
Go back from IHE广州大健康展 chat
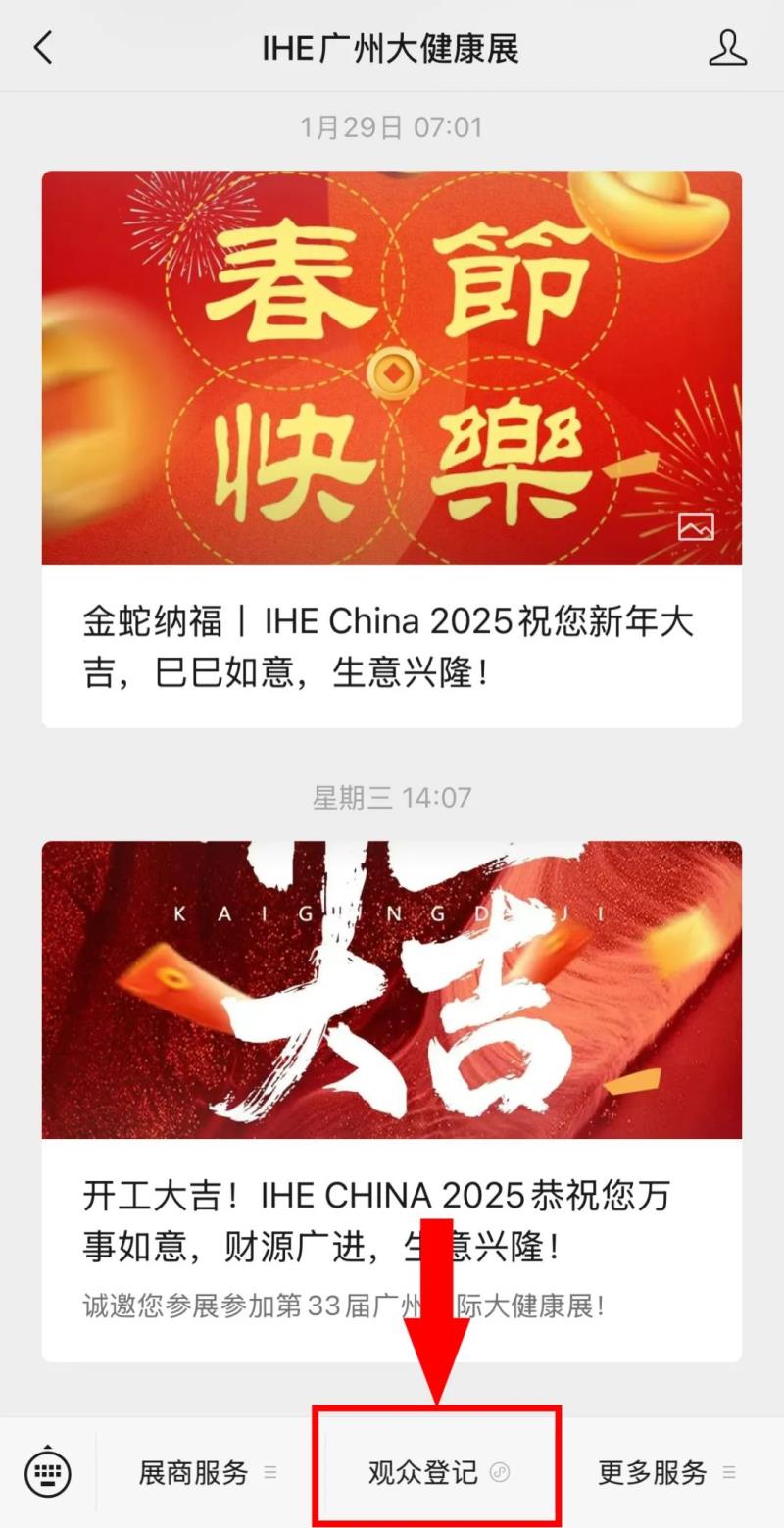pos(43,47)
